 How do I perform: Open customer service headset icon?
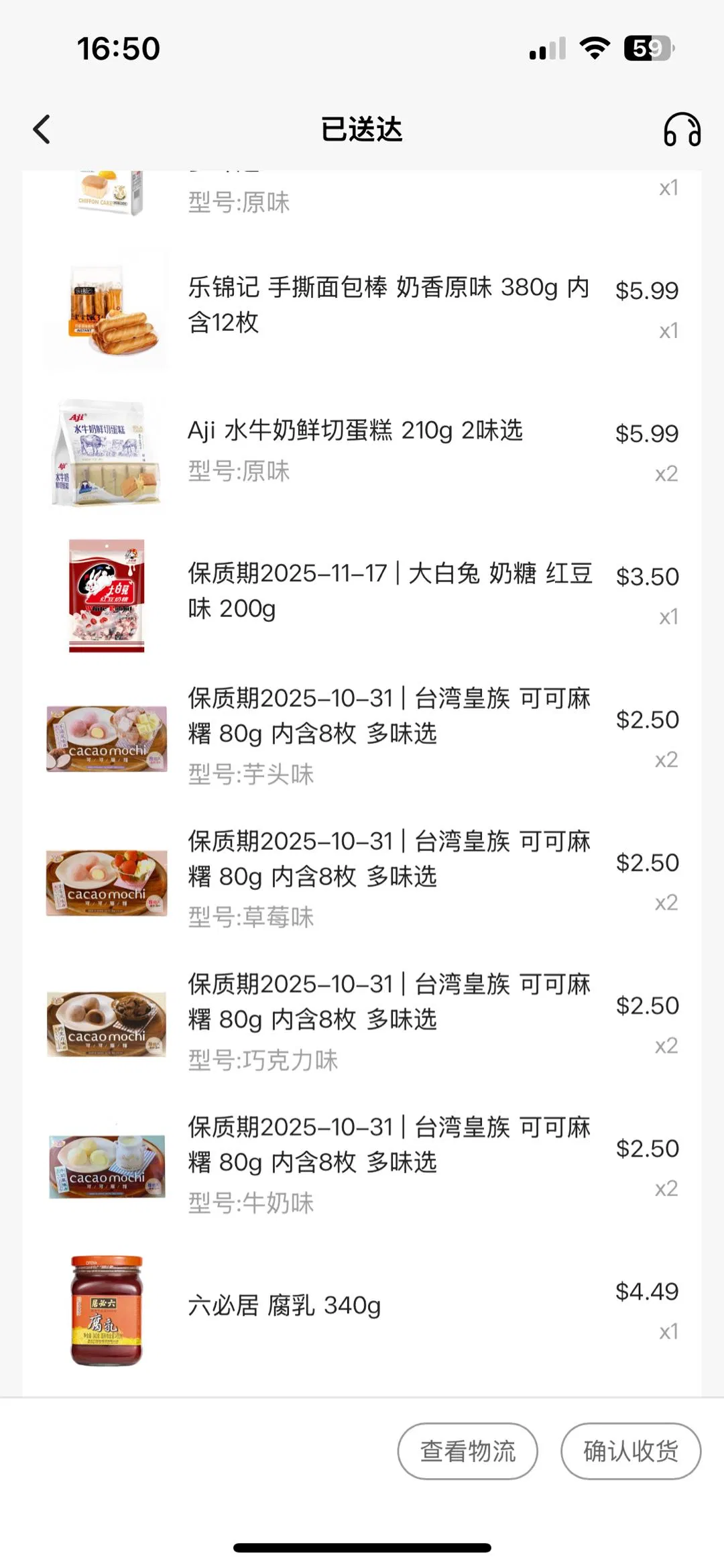point(682,129)
